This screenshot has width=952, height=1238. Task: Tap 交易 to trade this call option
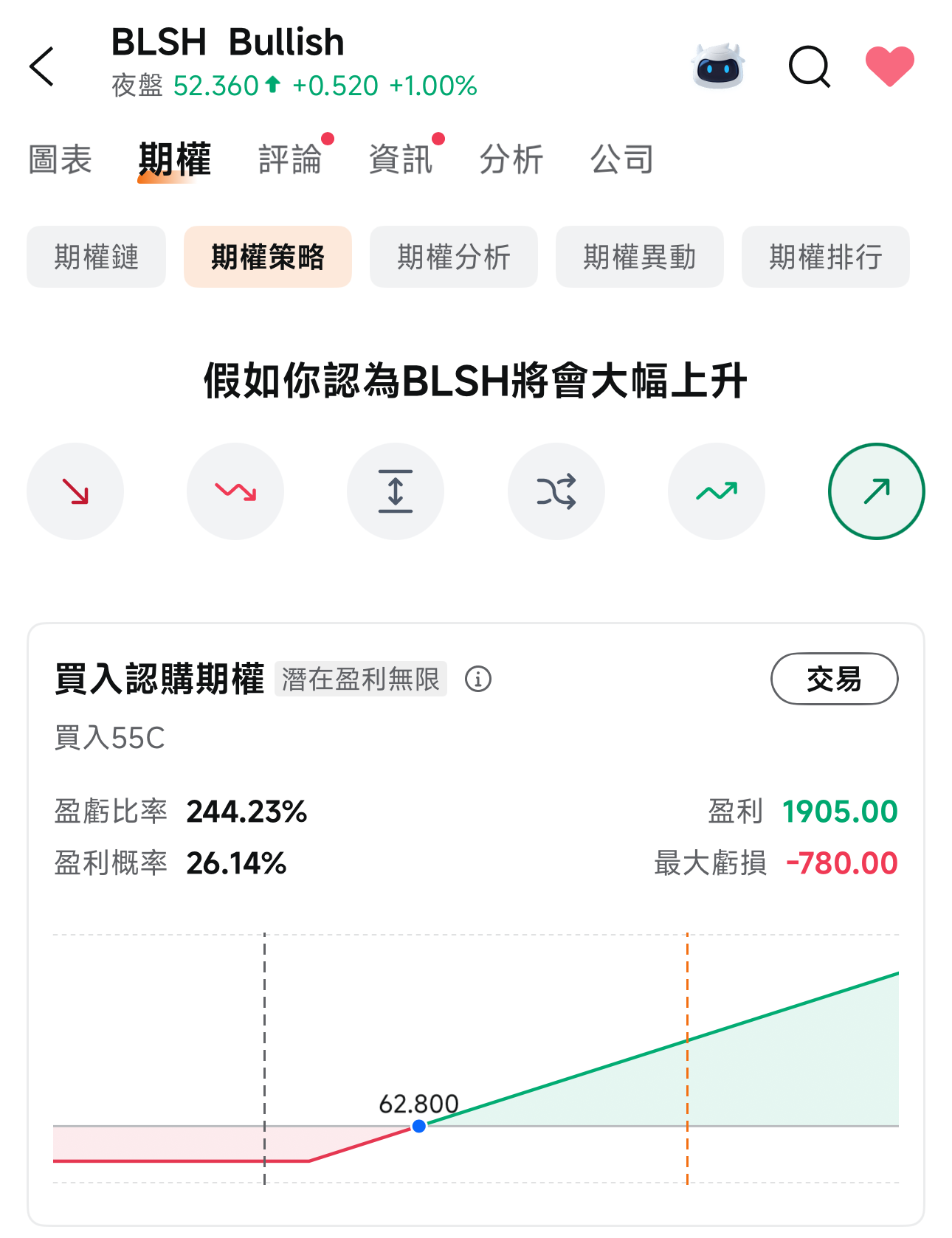click(834, 679)
